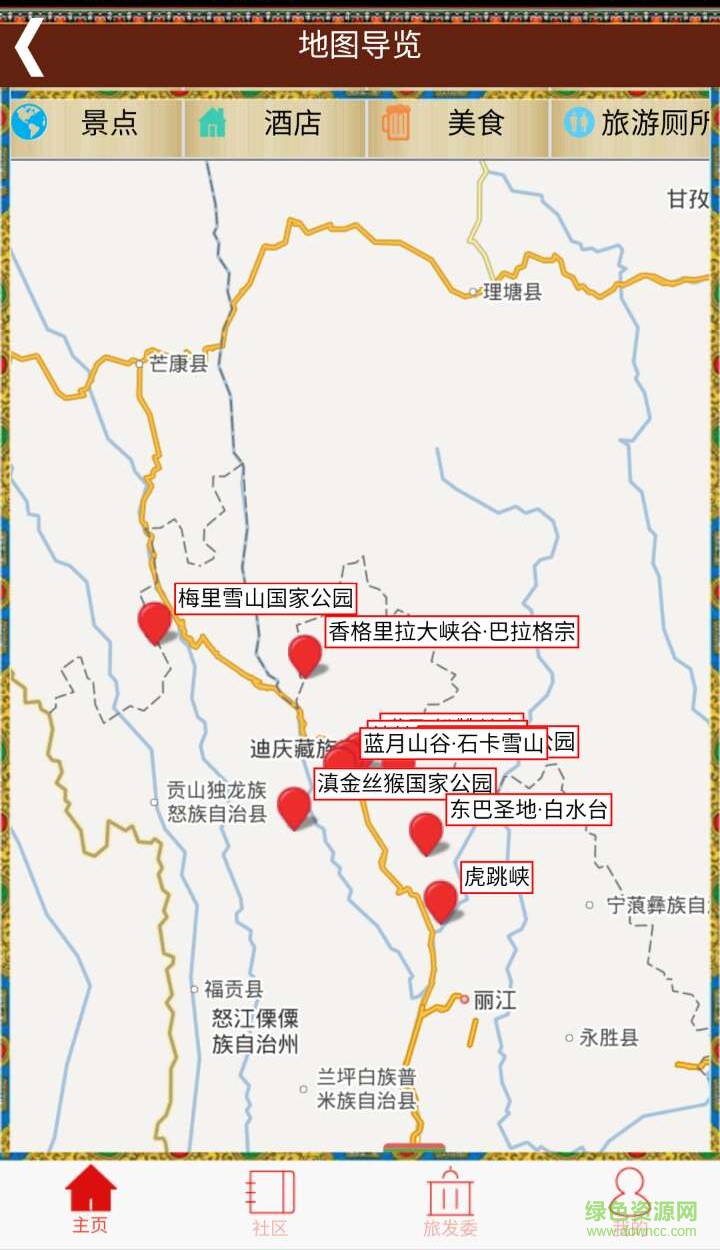Switch to the 社区 bottom tab
This screenshot has height=1250, width=720.
[270, 1203]
